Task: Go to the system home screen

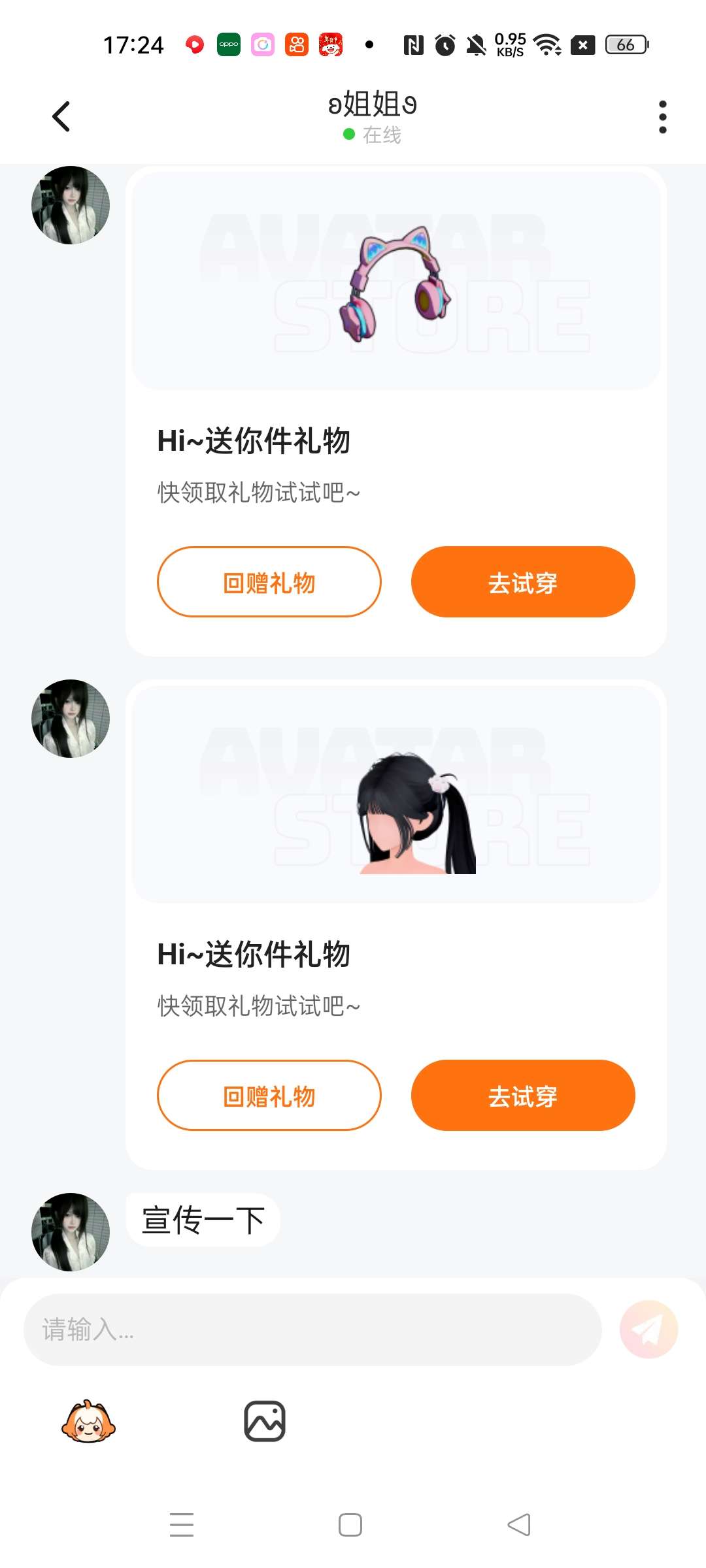Action: [x=350, y=1525]
